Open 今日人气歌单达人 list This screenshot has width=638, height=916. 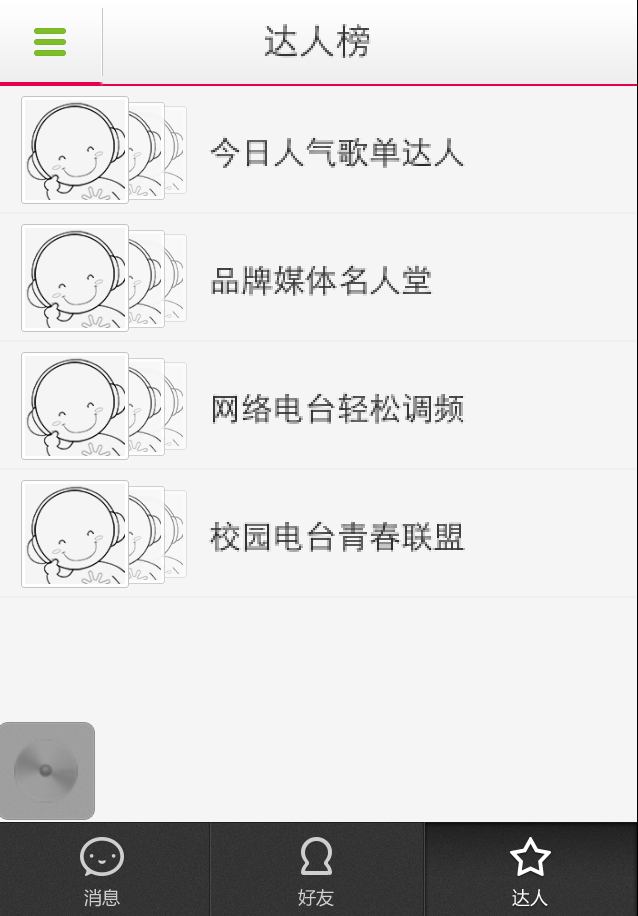(336, 152)
